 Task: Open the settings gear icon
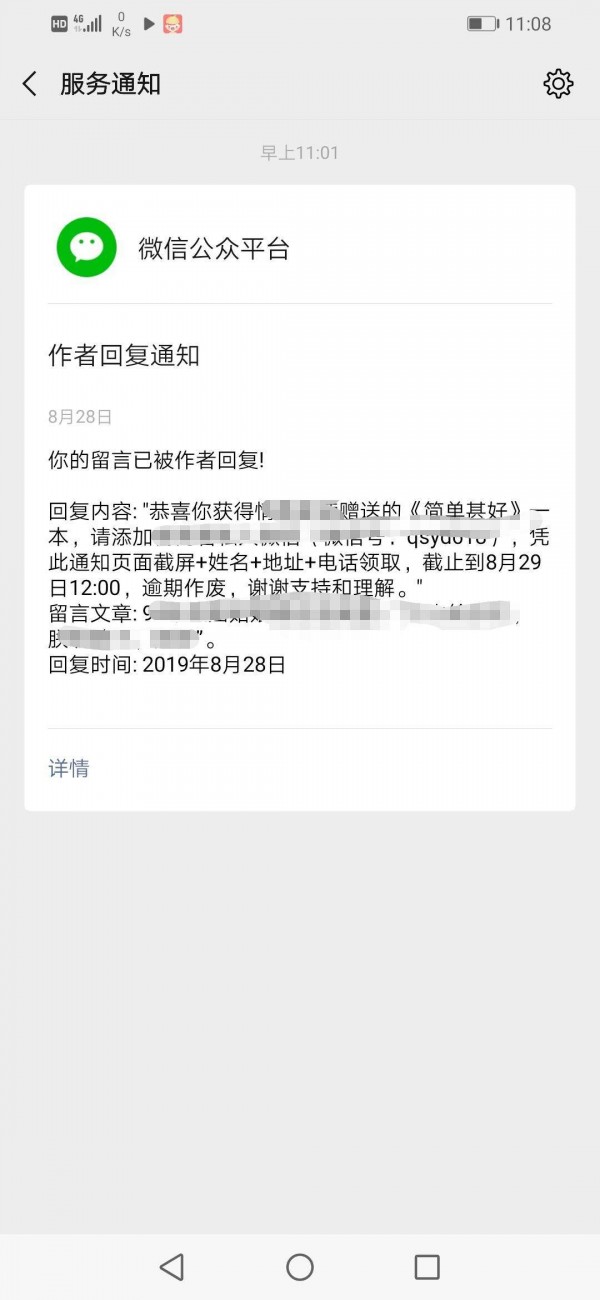[558, 84]
